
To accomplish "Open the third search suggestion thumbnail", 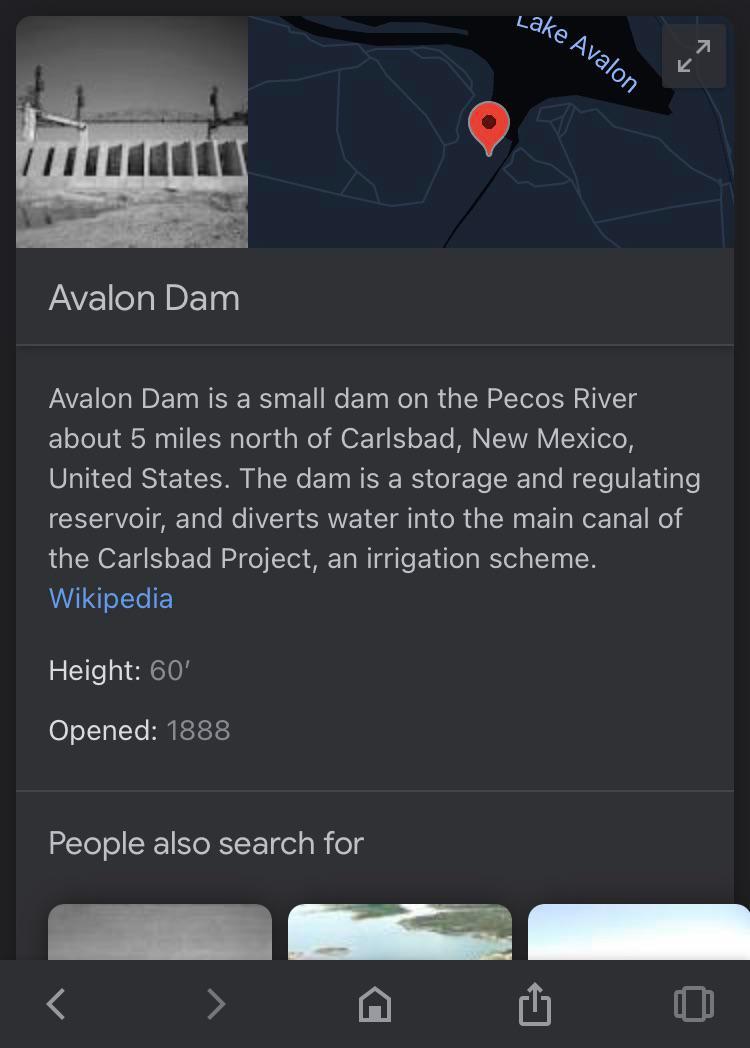I will pyautogui.click(x=639, y=932).
